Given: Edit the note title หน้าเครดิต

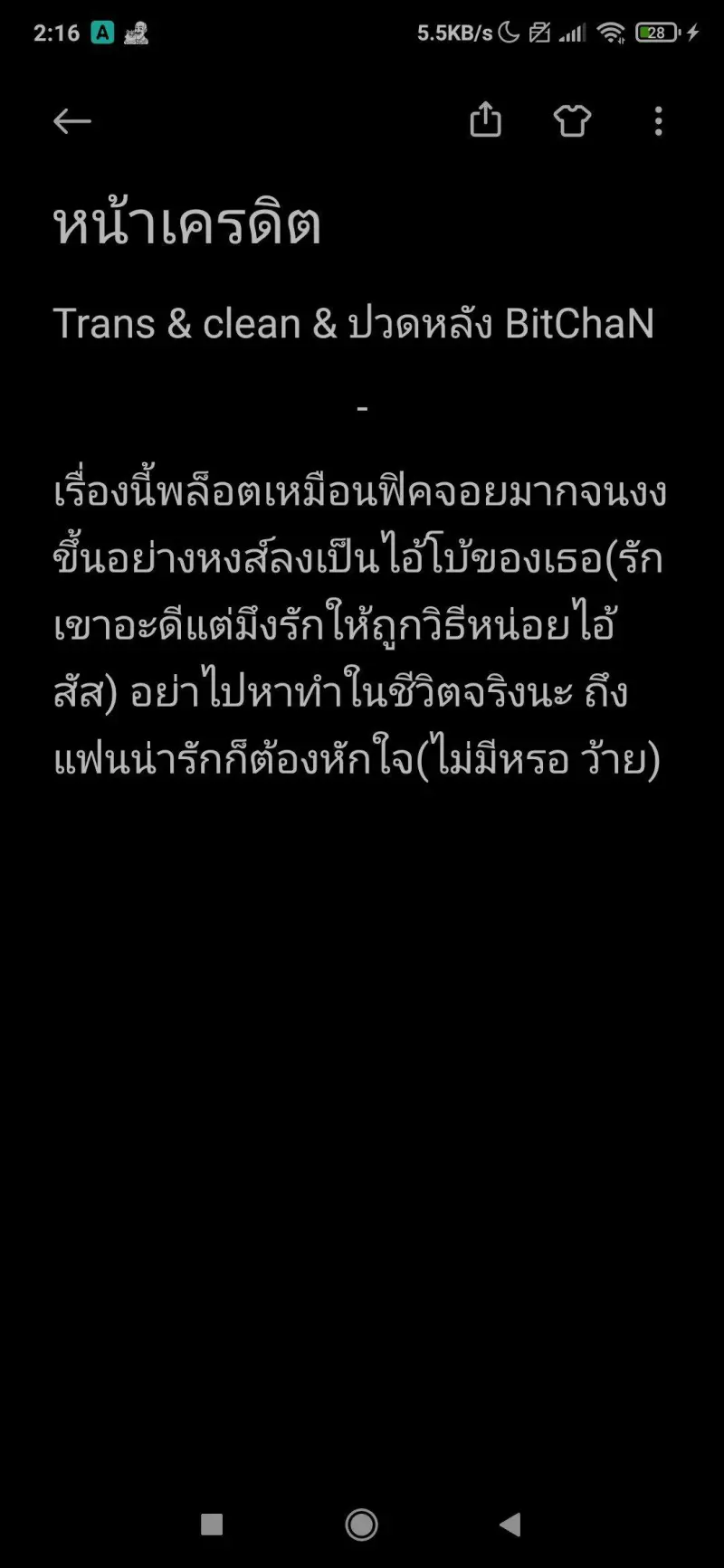Looking at the screenshot, I should [x=187, y=224].
